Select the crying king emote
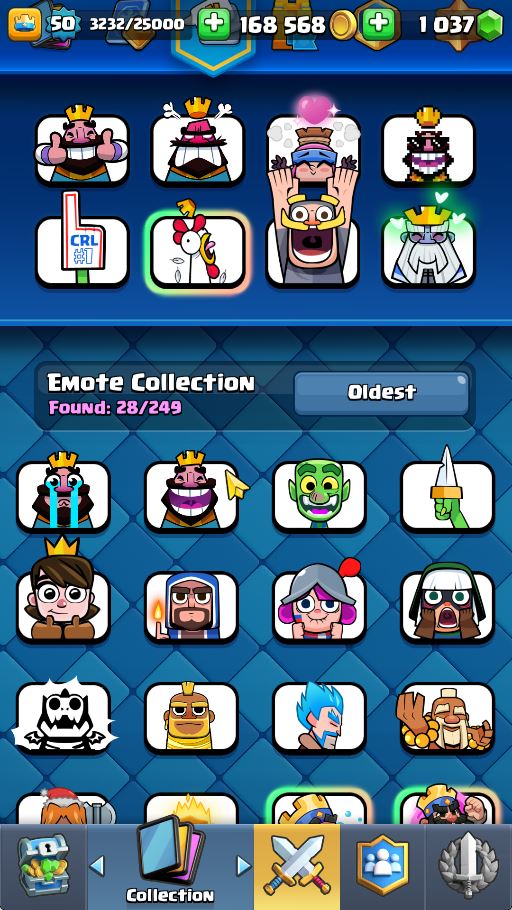512x910 pixels. [x=63, y=494]
